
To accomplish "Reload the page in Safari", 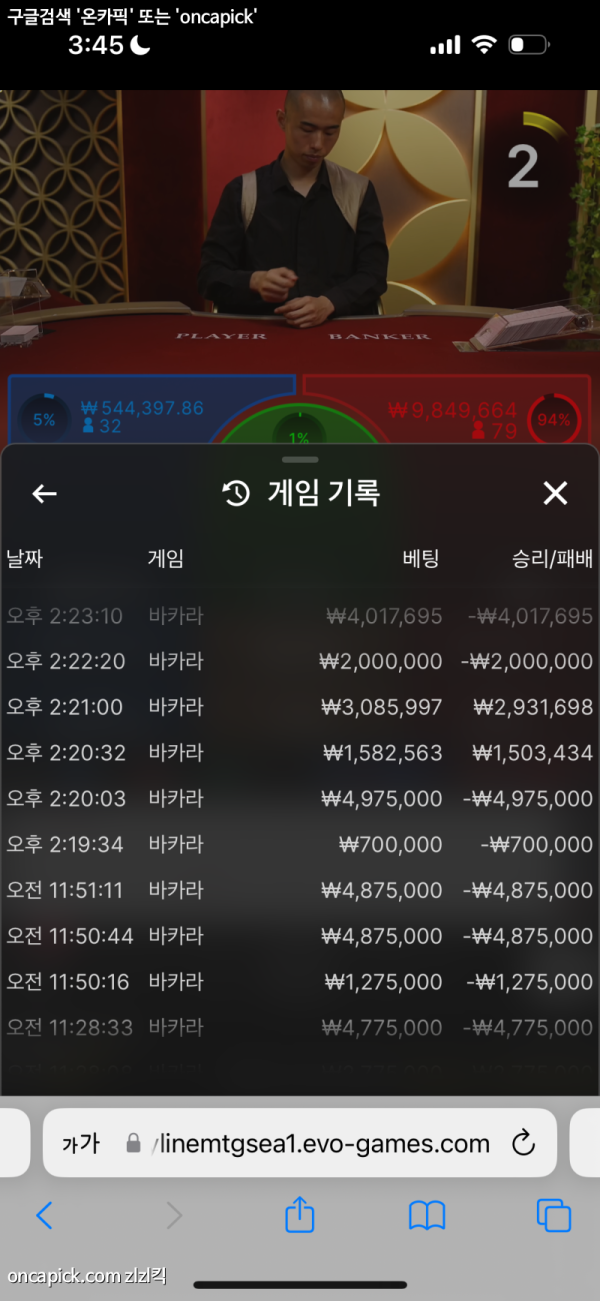I will (523, 1144).
